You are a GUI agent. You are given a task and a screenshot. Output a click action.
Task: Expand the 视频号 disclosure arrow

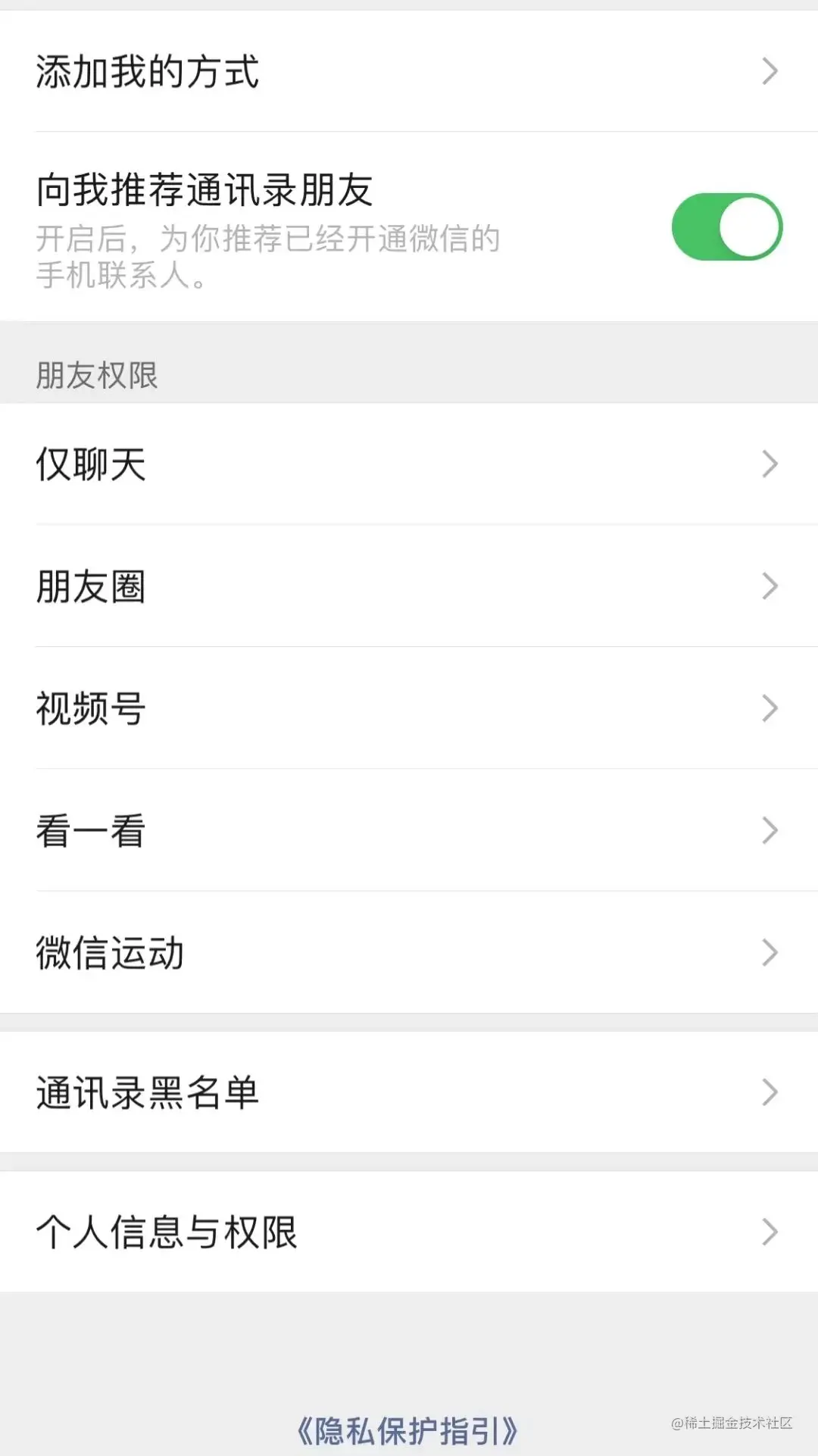(x=770, y=708)
